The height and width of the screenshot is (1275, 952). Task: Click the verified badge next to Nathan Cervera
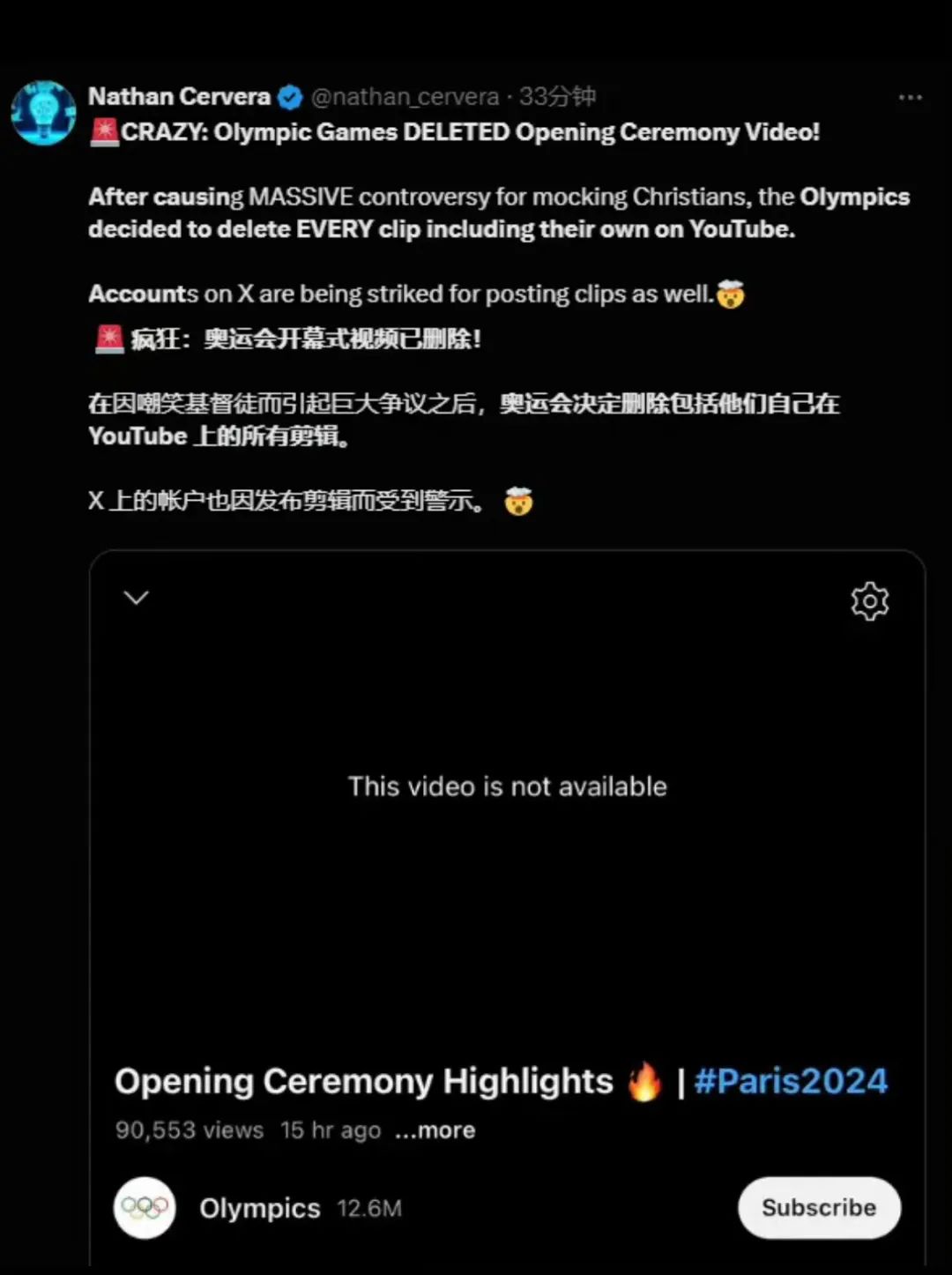click(289, 96)
